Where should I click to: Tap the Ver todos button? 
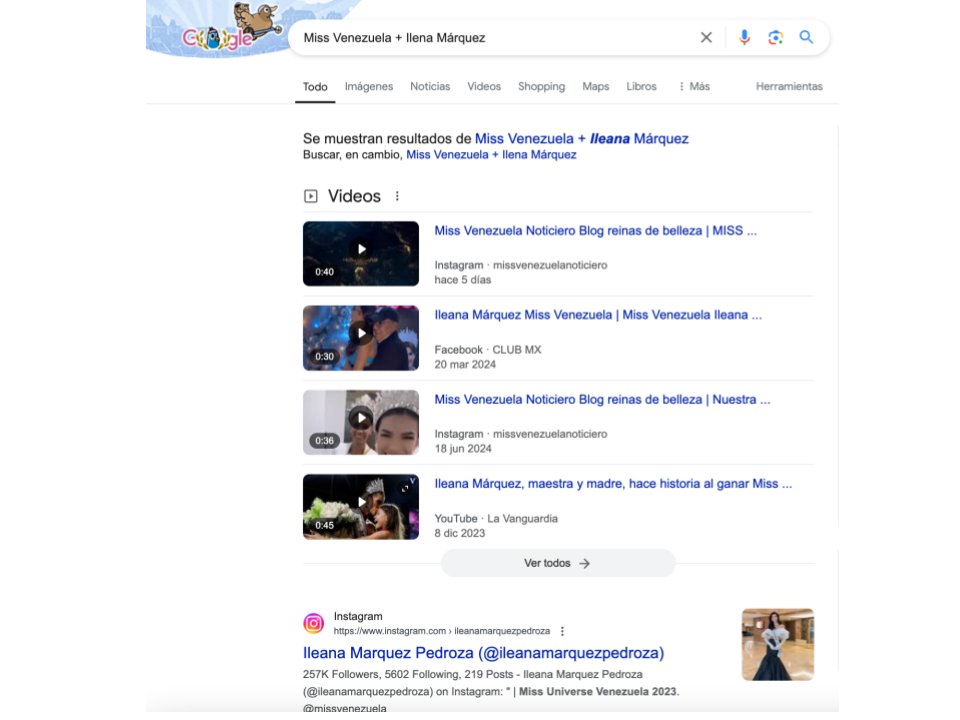click(557, 564)
